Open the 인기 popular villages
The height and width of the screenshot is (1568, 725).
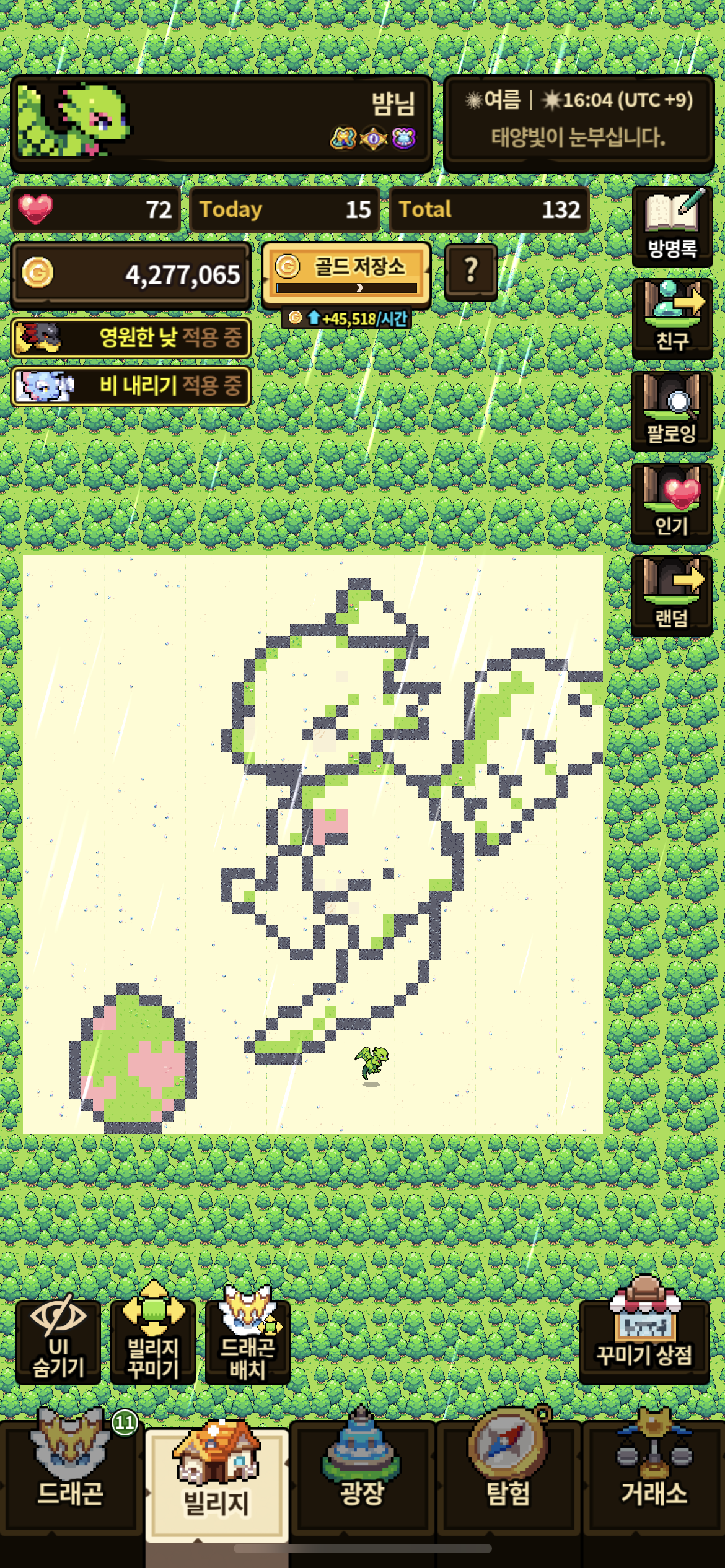coord(672,503)
